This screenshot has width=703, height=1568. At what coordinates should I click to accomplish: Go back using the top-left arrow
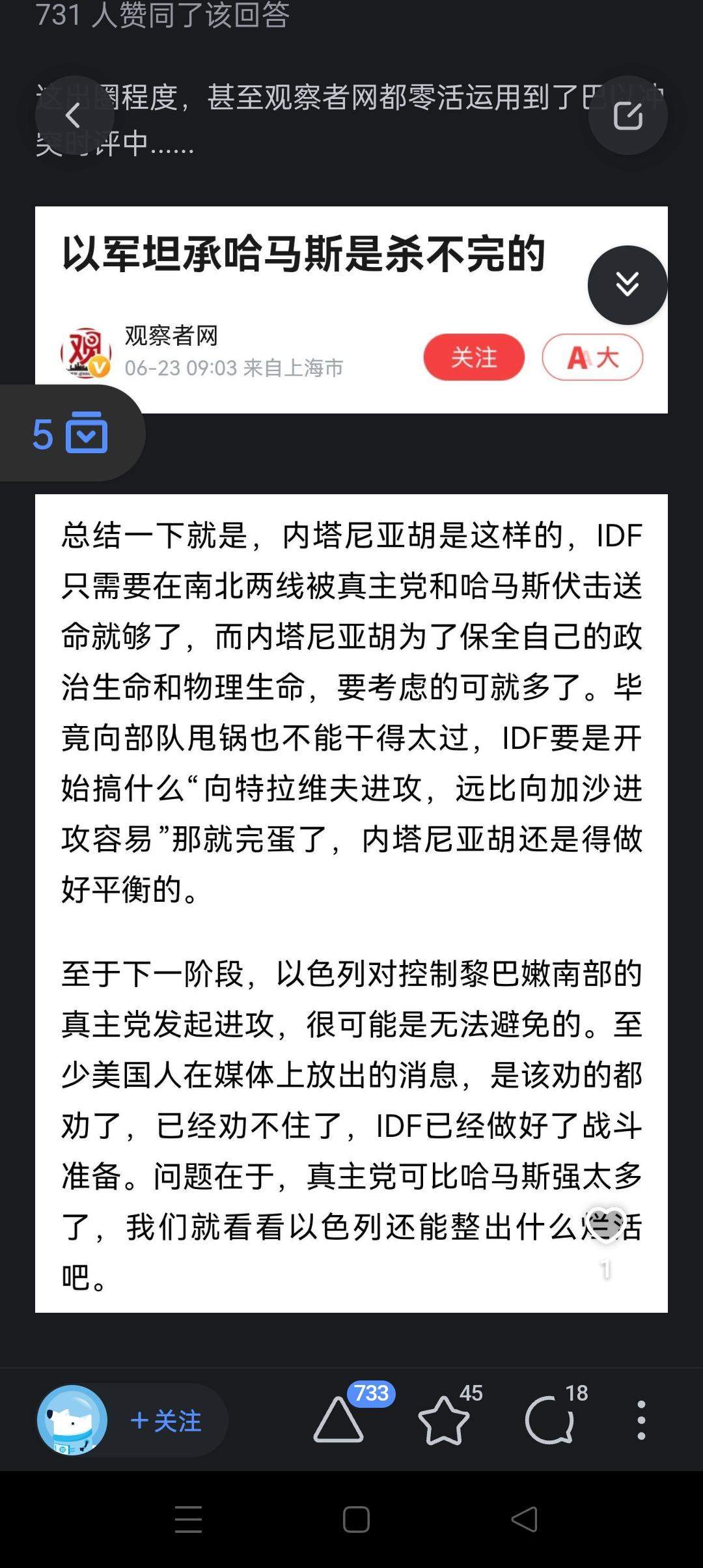pos(74,116)
